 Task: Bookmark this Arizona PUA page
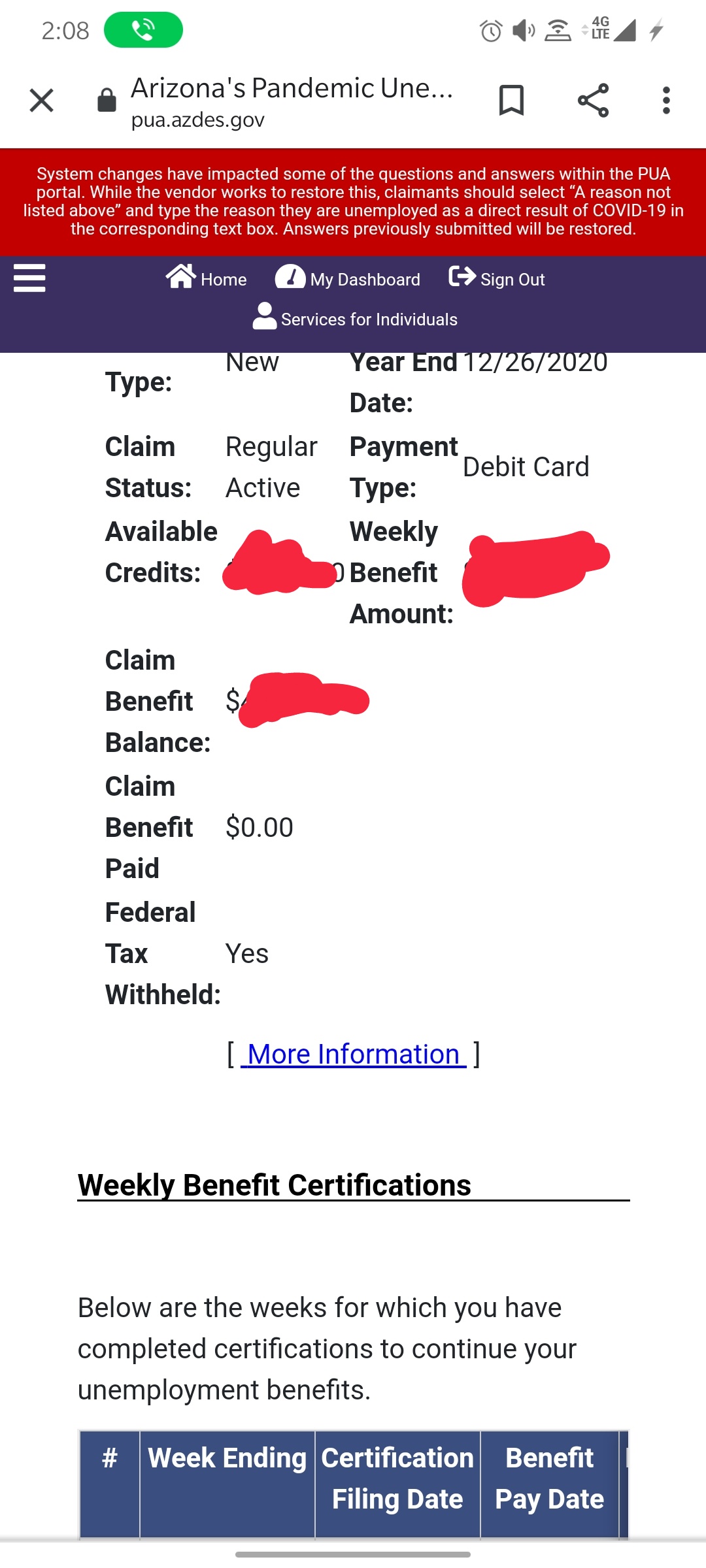pyautogui.click(x=511, y=101)
